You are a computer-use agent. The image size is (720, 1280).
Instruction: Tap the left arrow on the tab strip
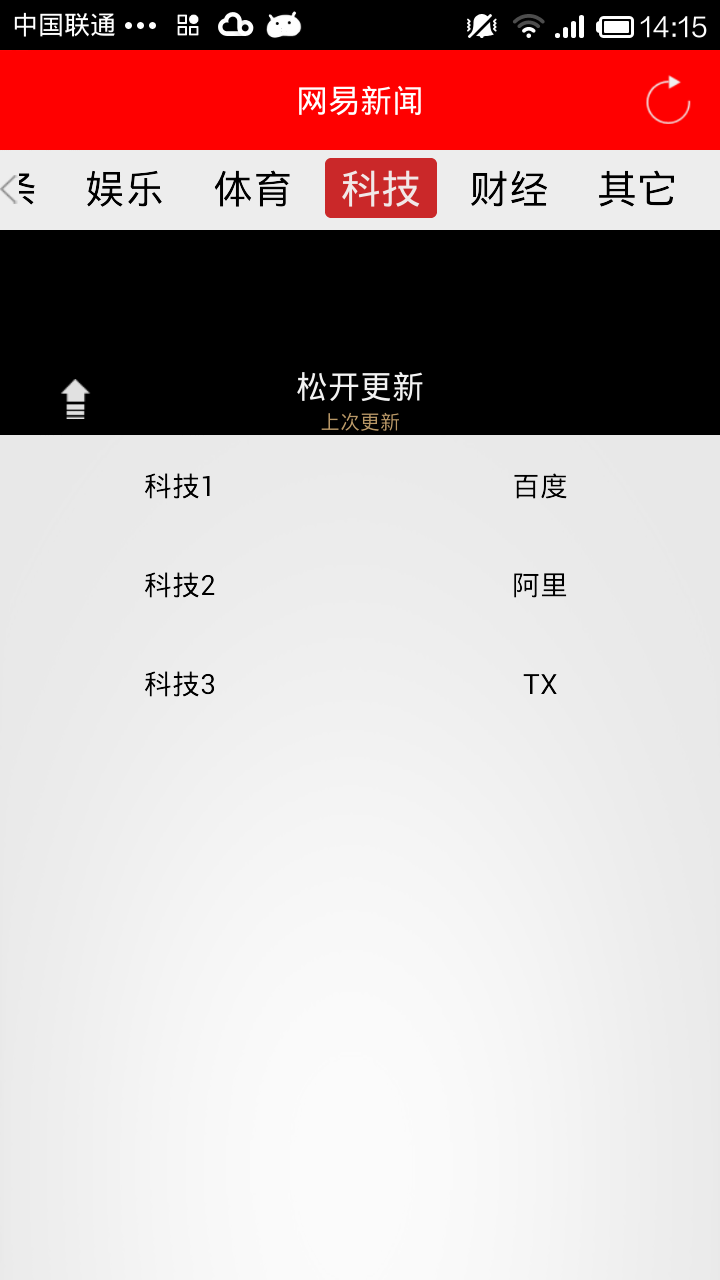click(x=12, y=188)
